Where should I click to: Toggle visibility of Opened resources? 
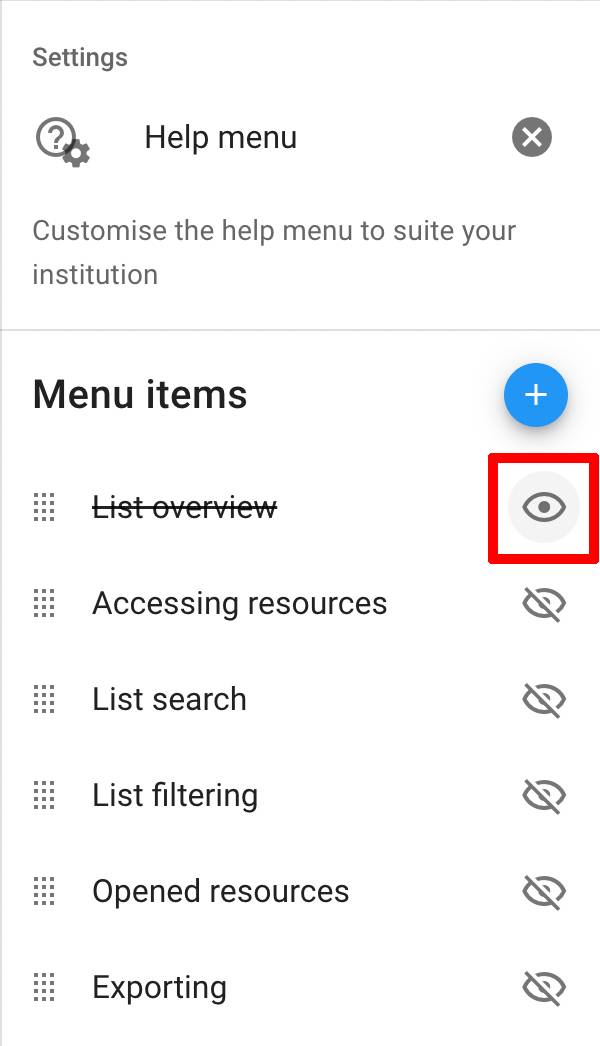[544, 892]
